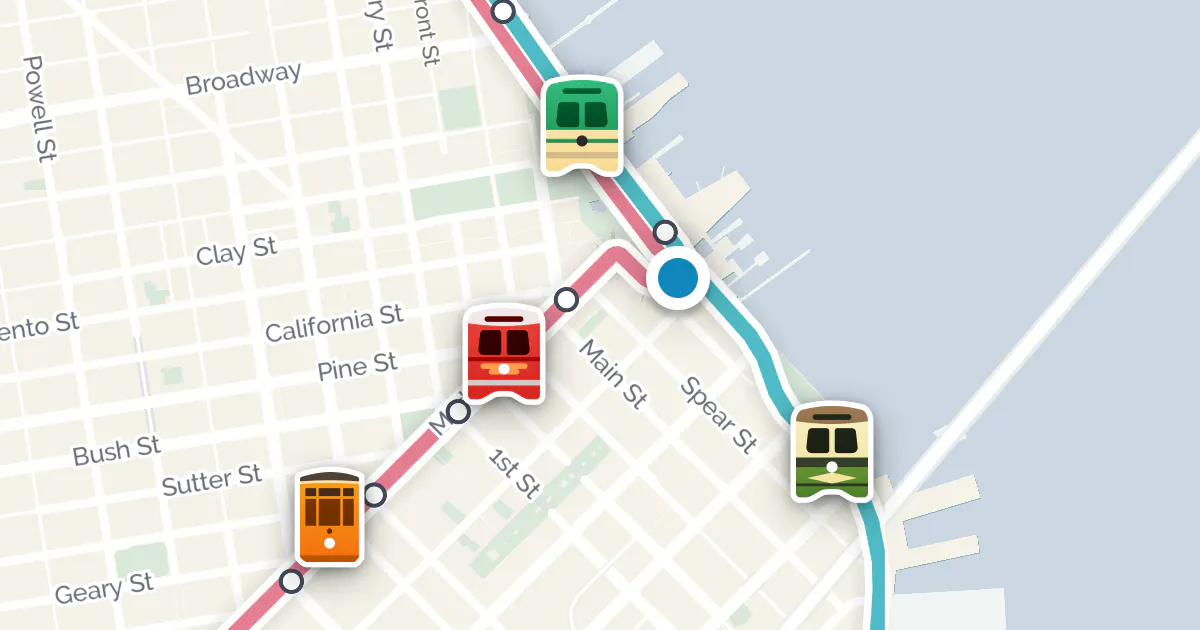Select the green streetcar marker near Broadway
Viewport: 1200px width, 630px height.
582,126
